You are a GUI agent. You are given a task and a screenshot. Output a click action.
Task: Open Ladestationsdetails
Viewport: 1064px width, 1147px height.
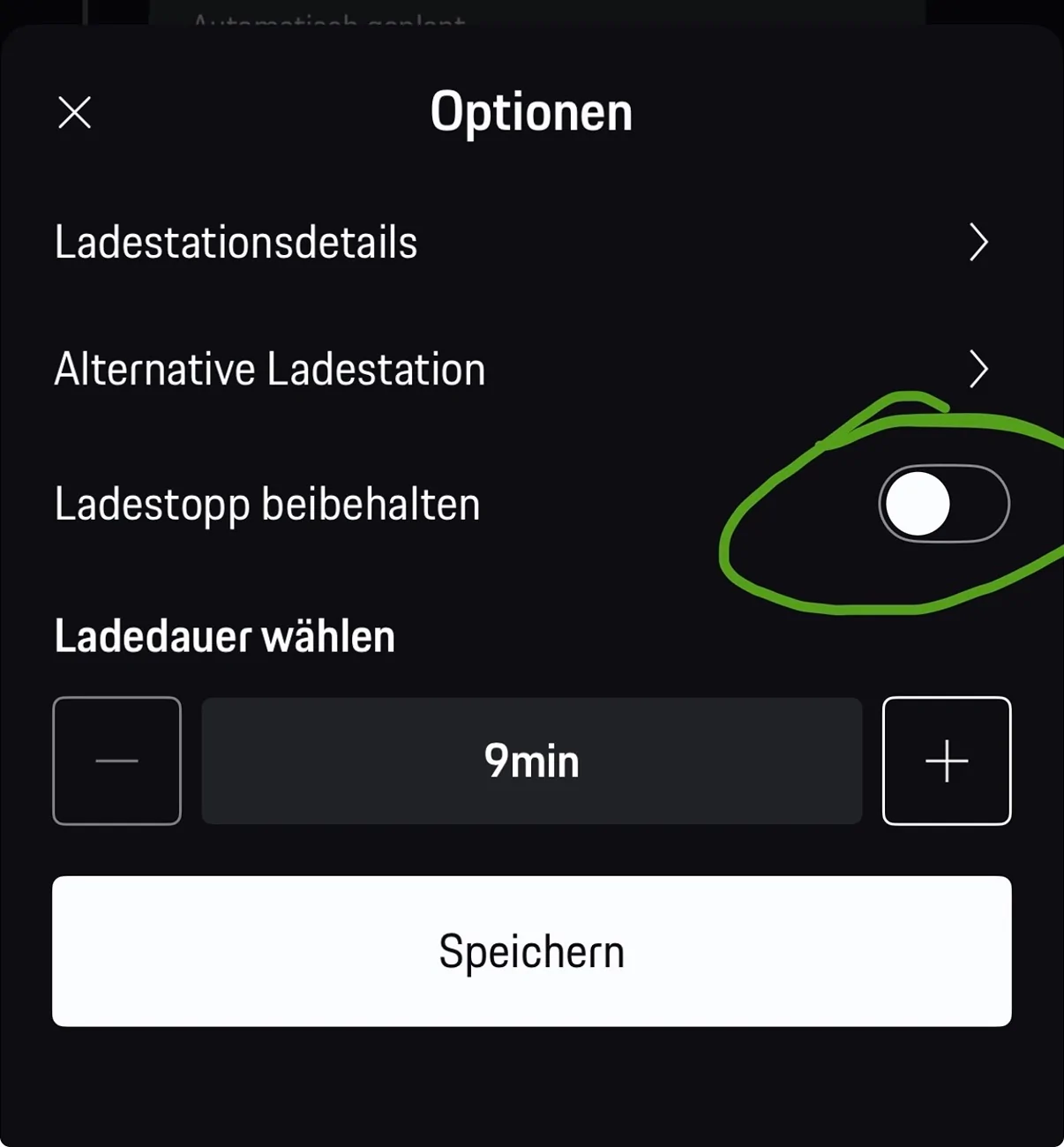[x=521, y=243]
